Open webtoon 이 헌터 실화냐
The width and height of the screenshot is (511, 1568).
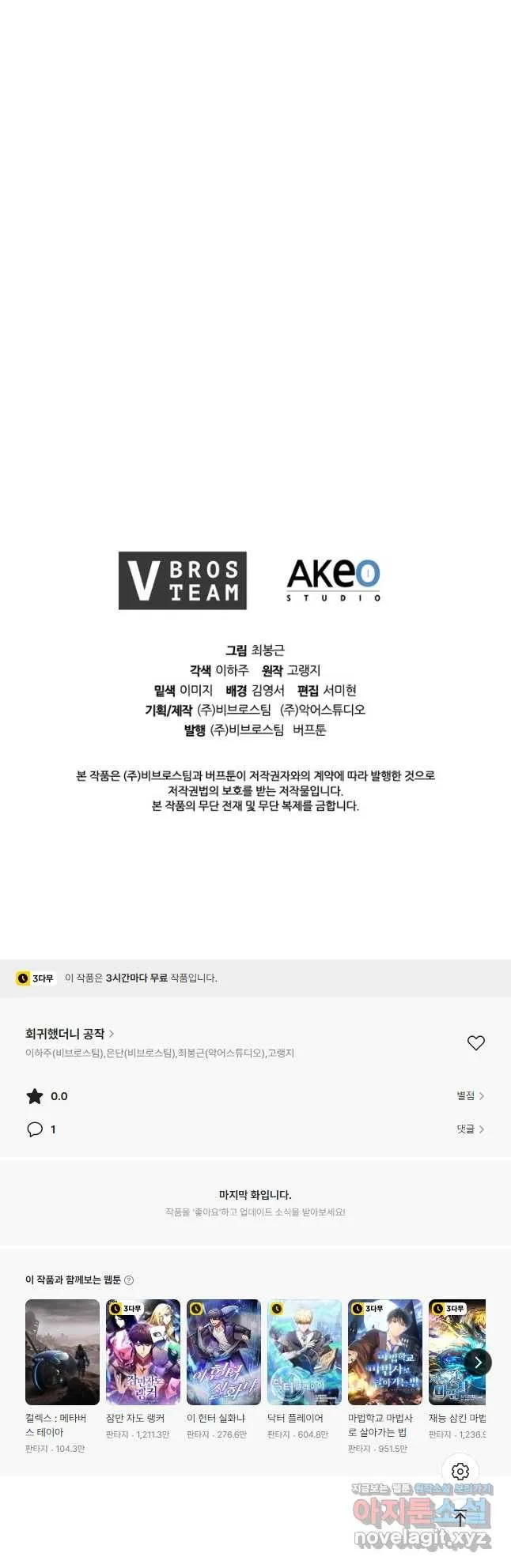tap(224, 1351)
